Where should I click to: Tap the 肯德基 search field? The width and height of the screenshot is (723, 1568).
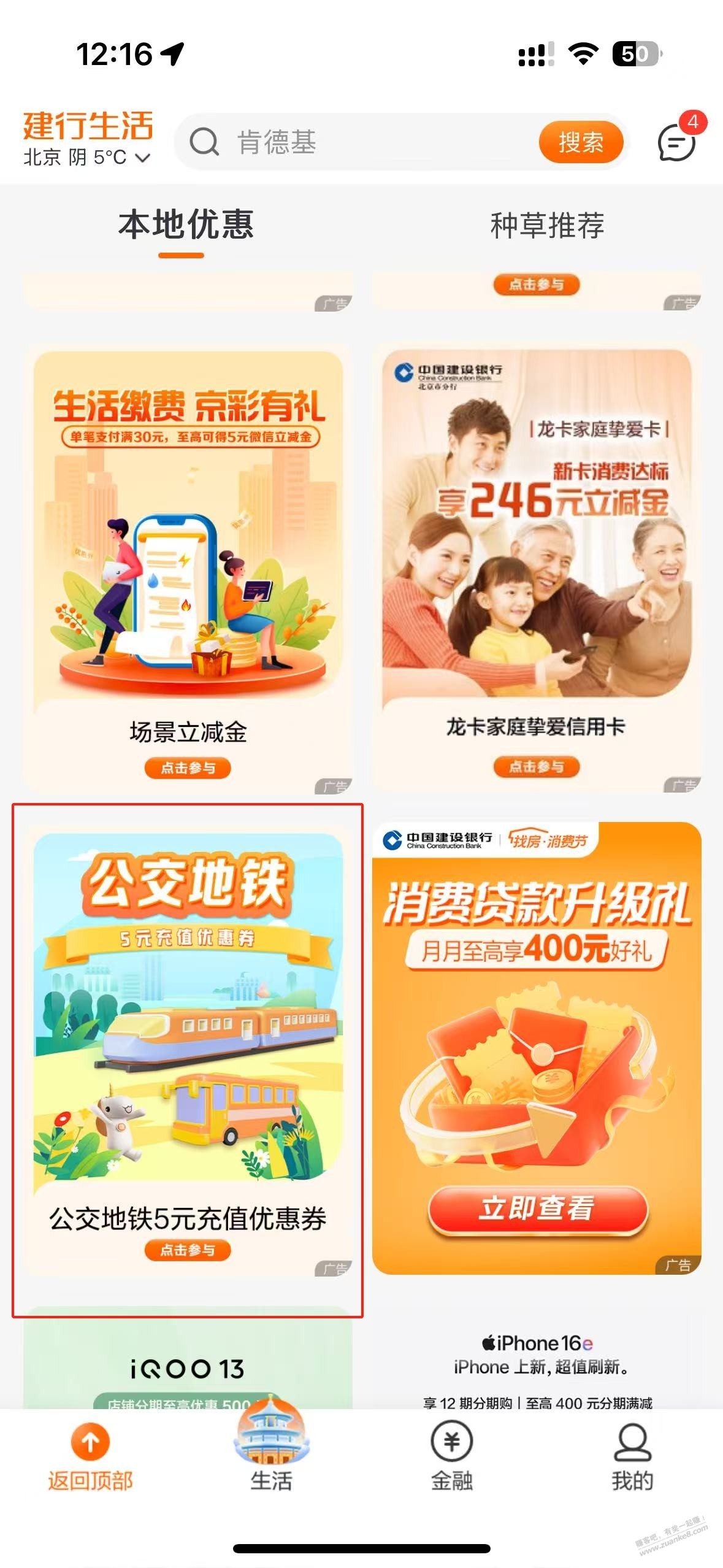coord(368,142)
